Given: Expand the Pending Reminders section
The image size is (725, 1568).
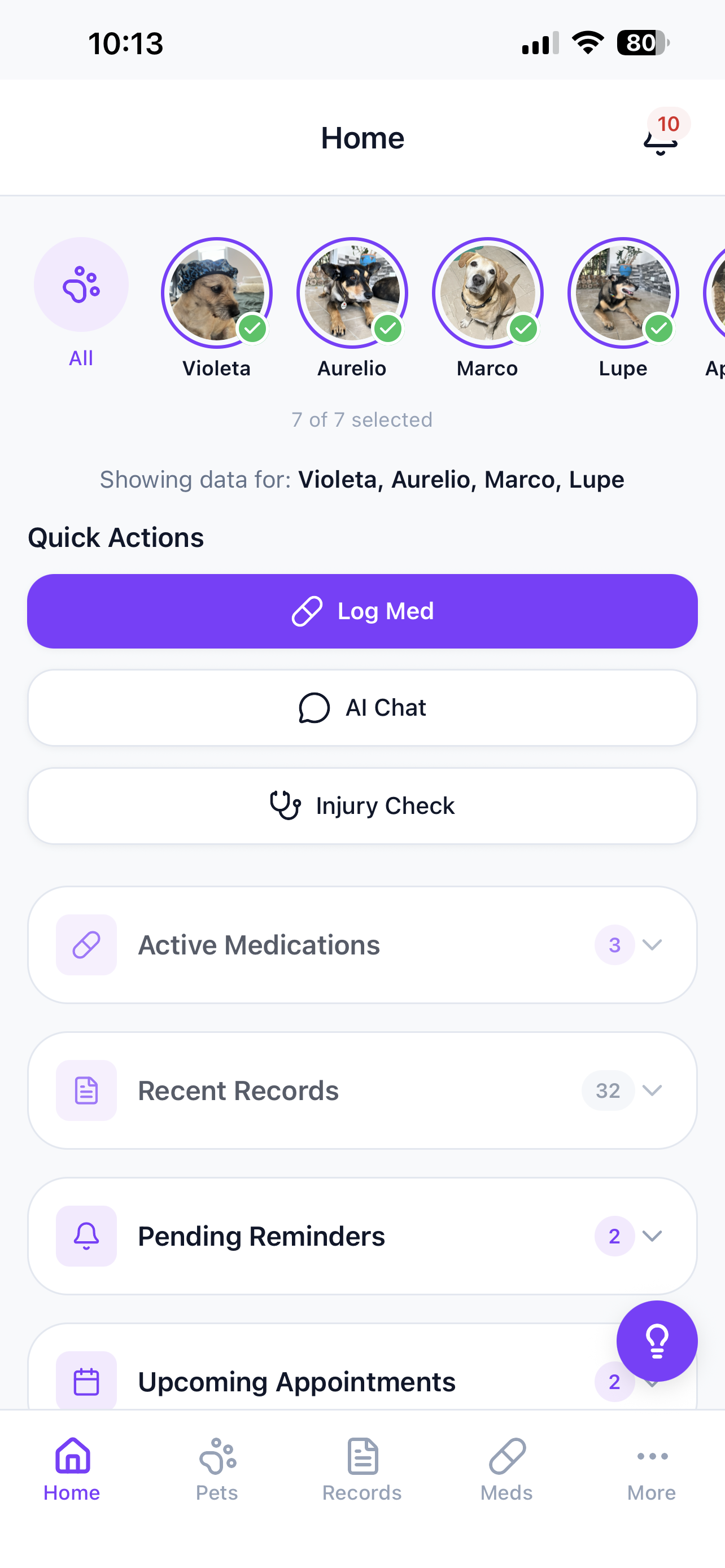Looking at the screenshot, I should (362, 1236).
